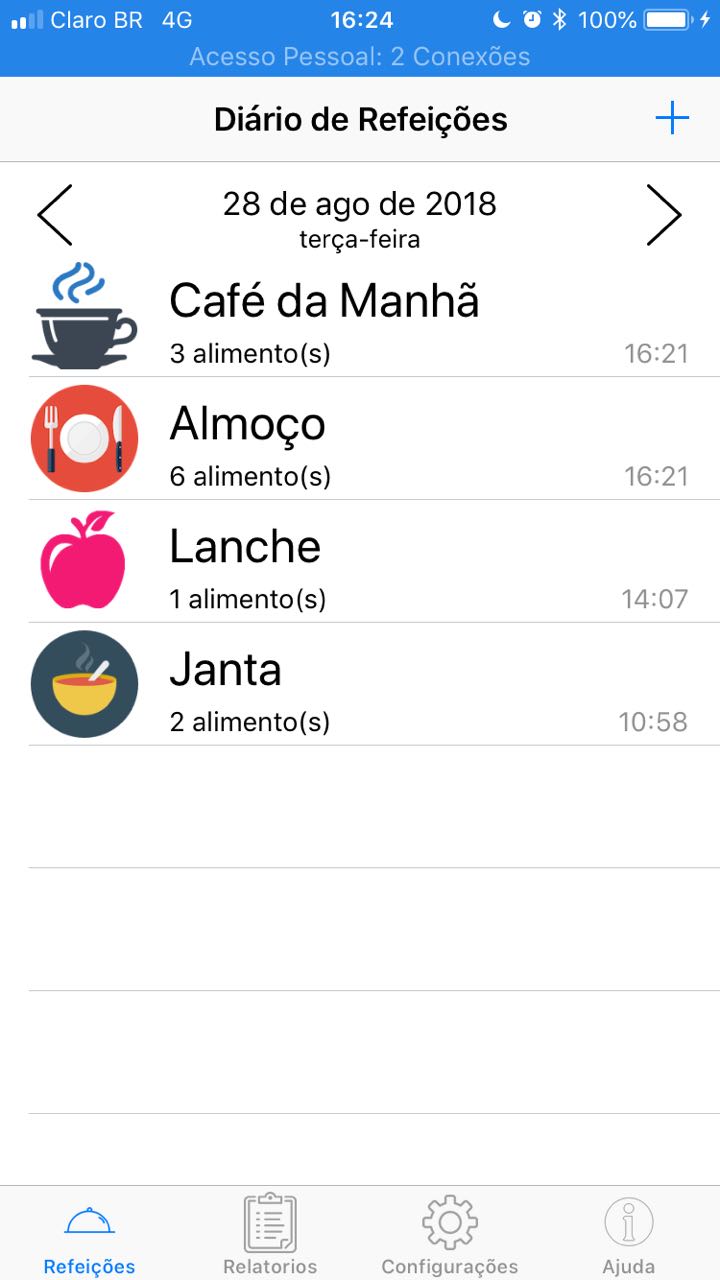720x1280 pixels.
Task: Go to the next day
Action: pos(664,215)
